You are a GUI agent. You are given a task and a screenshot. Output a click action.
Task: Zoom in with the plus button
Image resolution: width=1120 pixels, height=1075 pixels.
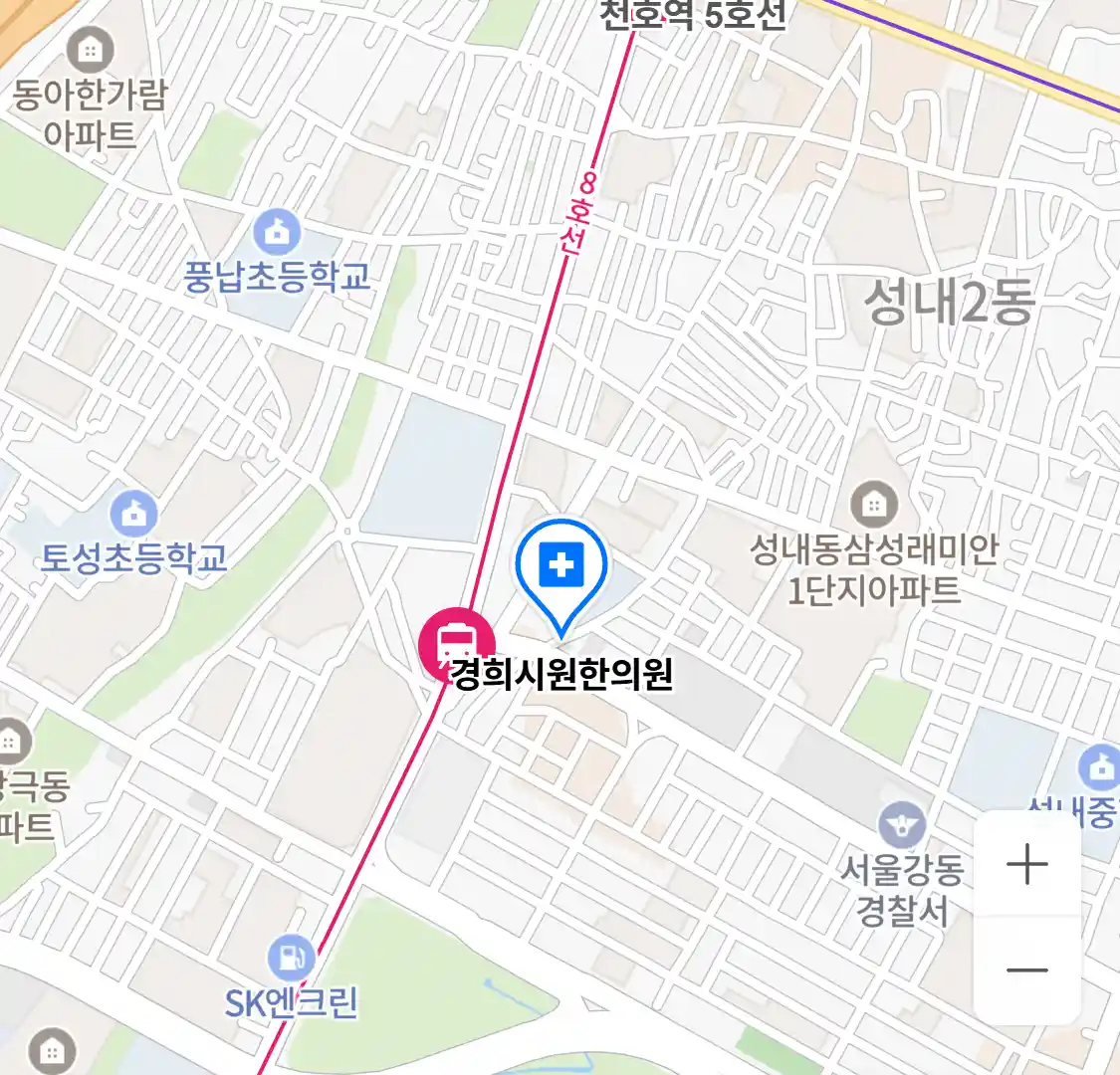[1026, 864]
